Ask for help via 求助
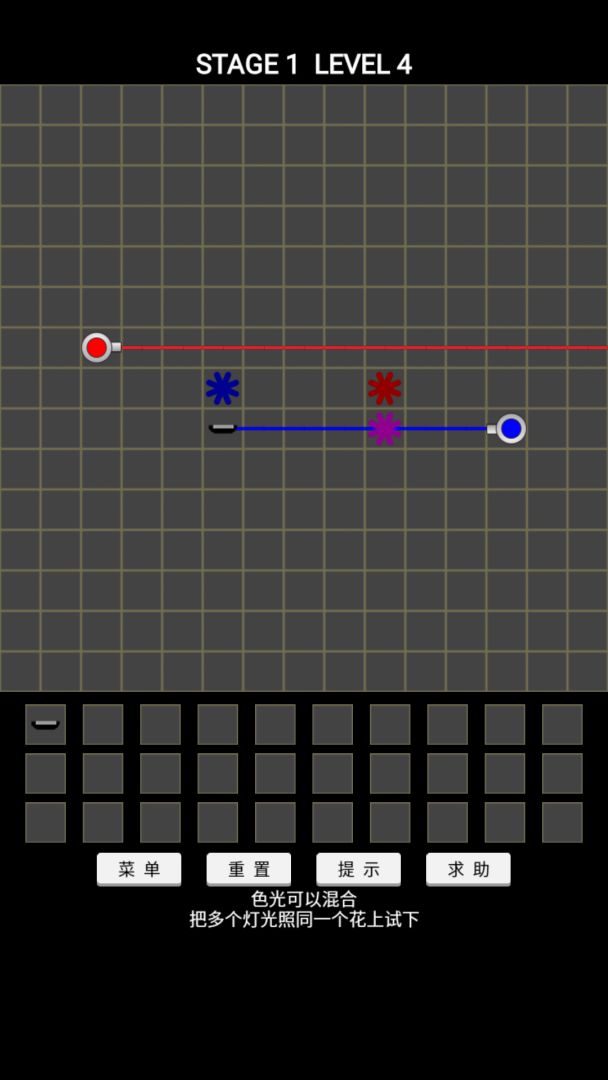608x1080 pixels. [x=468, y=869]
